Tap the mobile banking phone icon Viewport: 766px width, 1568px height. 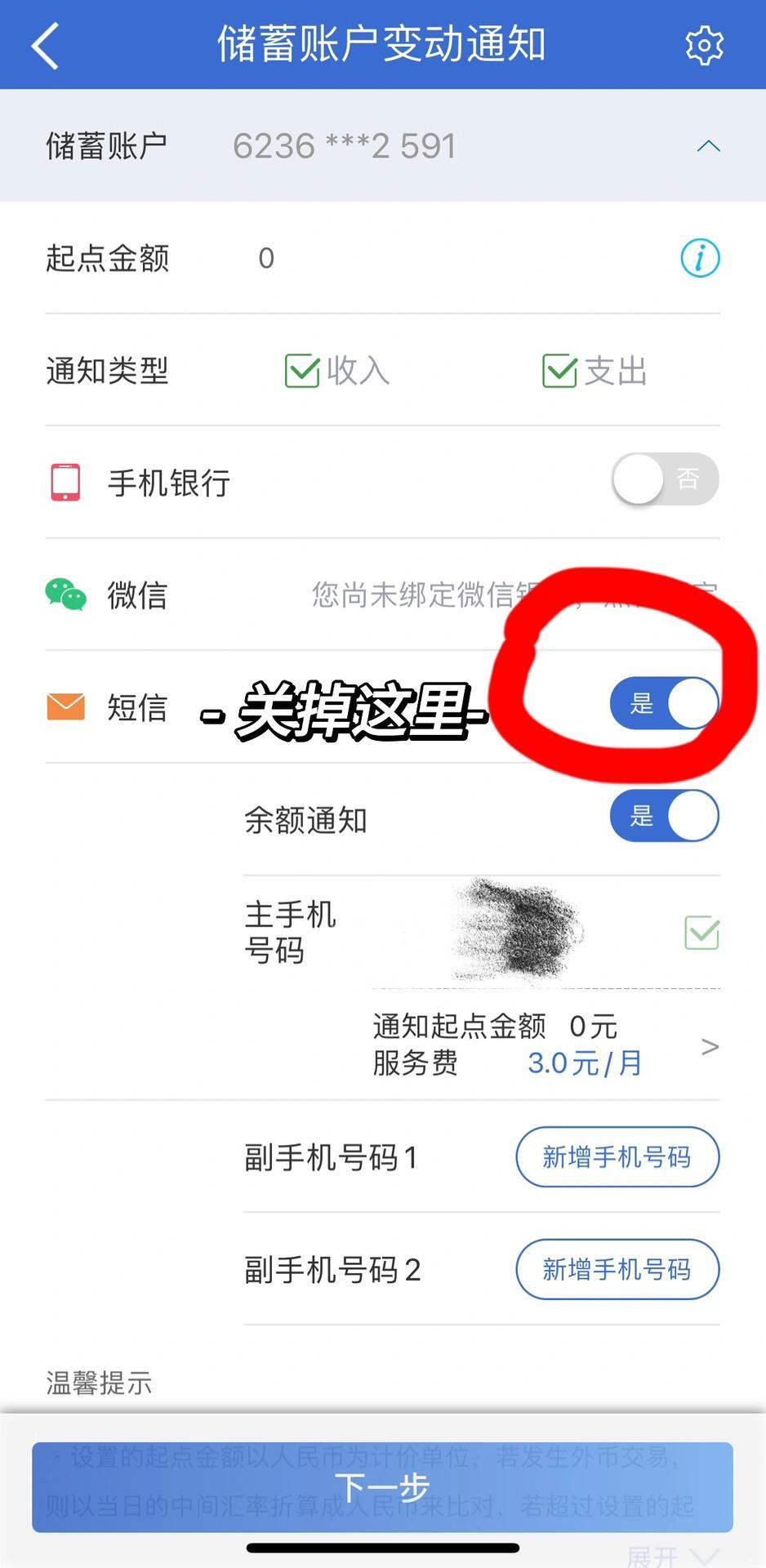65,482
